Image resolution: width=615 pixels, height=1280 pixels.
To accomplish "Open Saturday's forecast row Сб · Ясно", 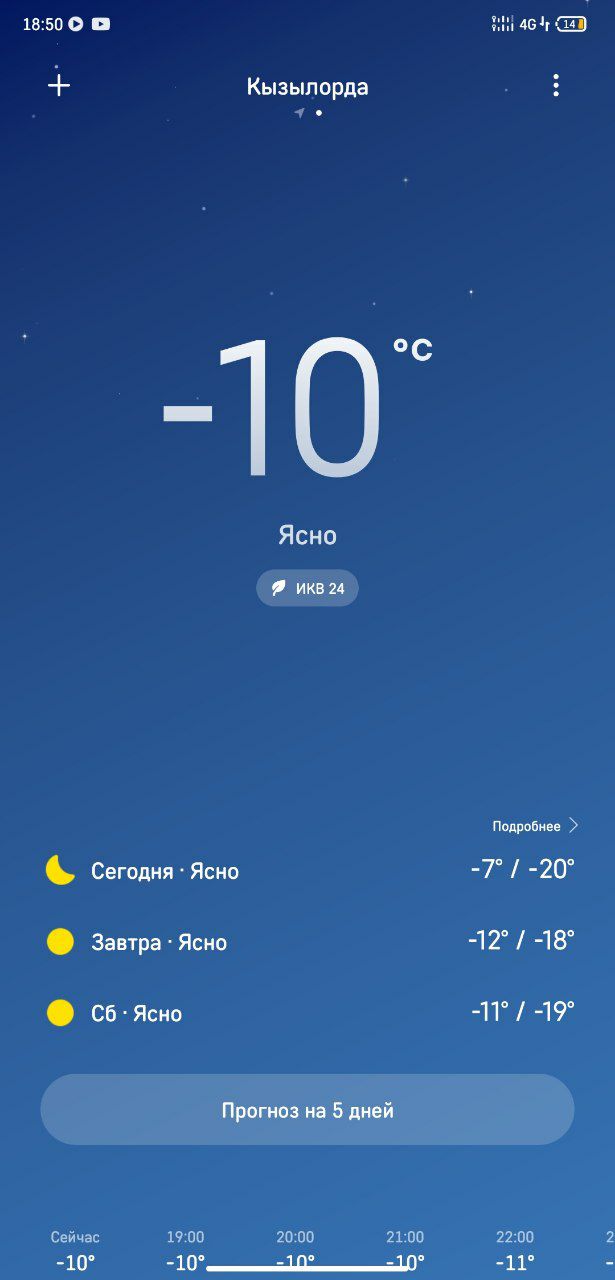I will [x=308, y=1012].
